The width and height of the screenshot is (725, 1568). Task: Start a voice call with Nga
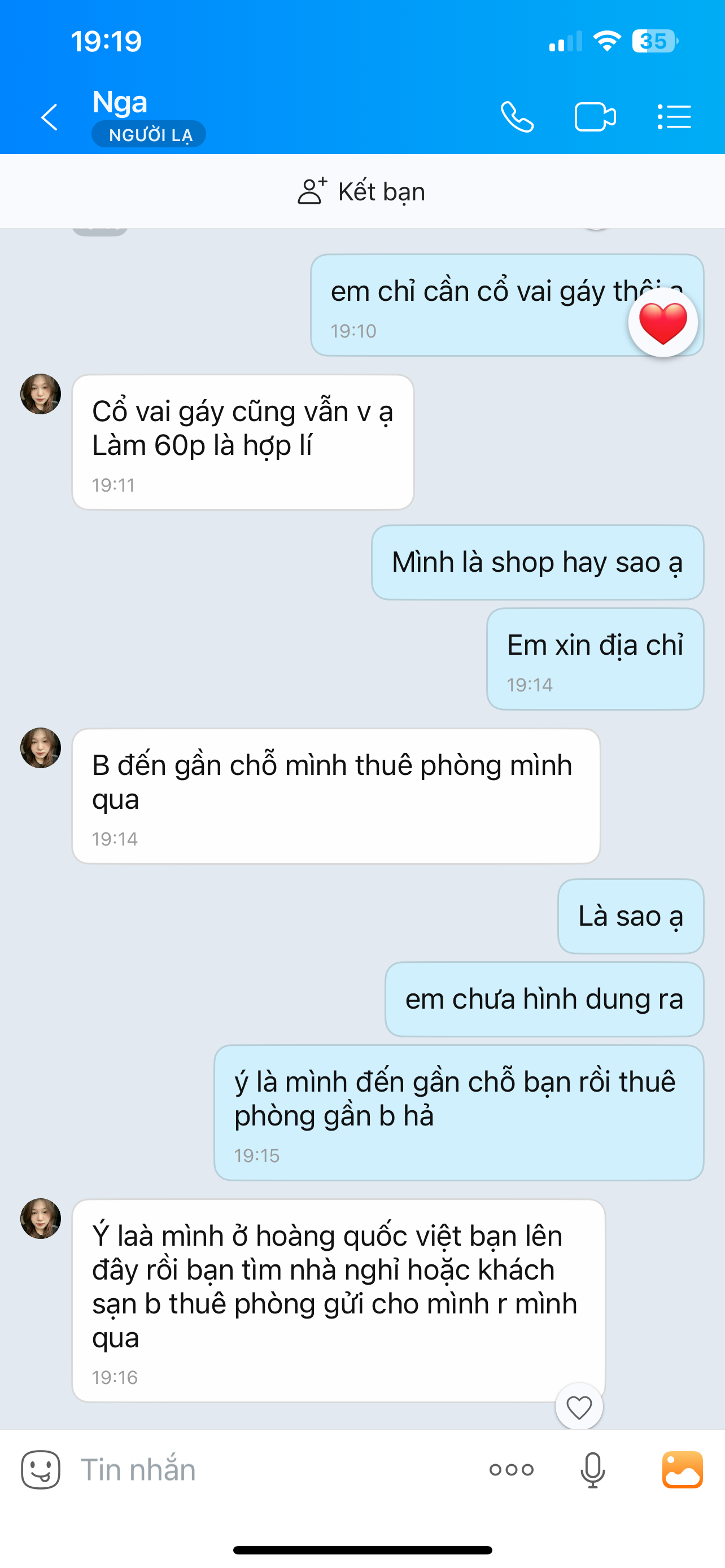tap(517, 117)
